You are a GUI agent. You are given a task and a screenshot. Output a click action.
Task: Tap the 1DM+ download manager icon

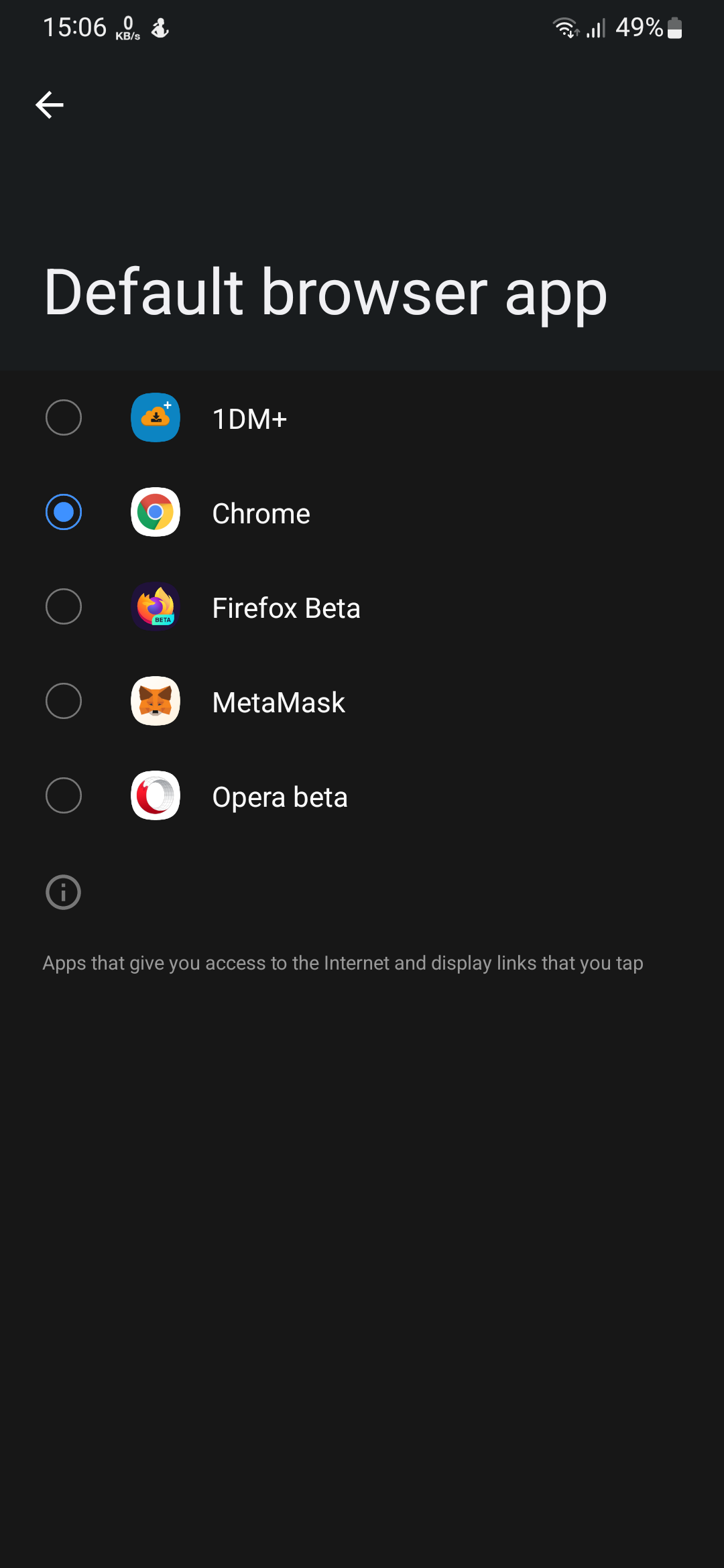[x=155, y=417]
